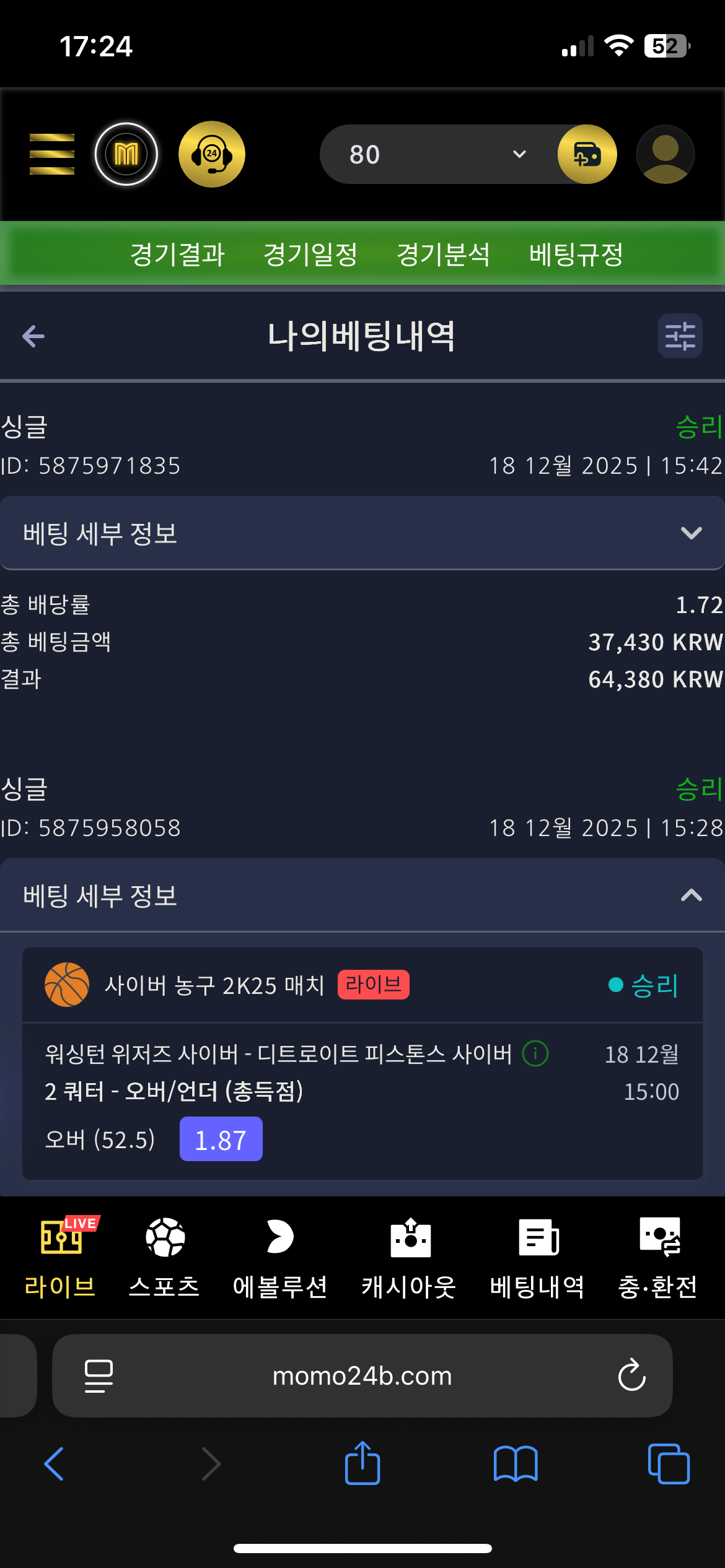The image size is (725, 1568).
Task: Reload the momo24b.com page
Action: point(631,1375)
